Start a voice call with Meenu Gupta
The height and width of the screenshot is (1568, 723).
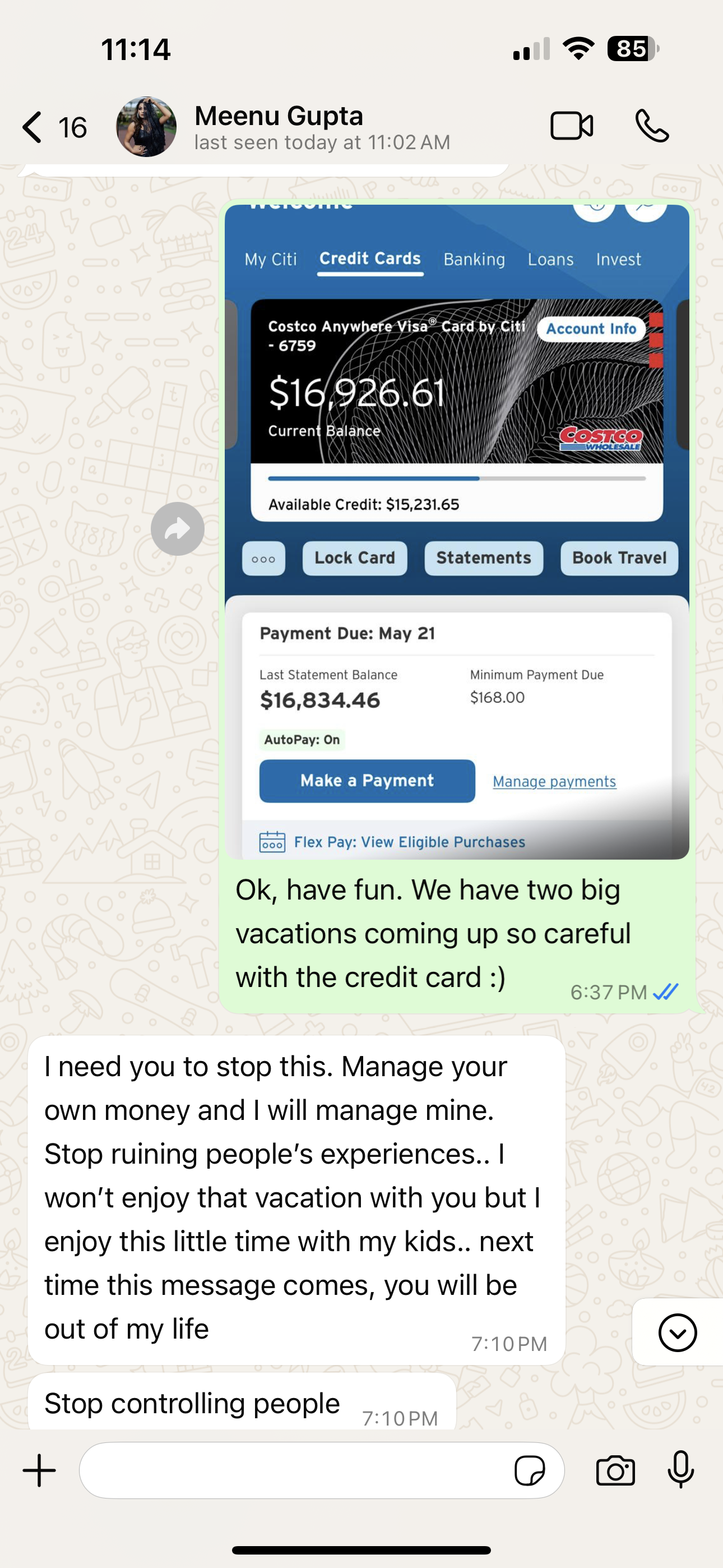(x=652, y=126)
